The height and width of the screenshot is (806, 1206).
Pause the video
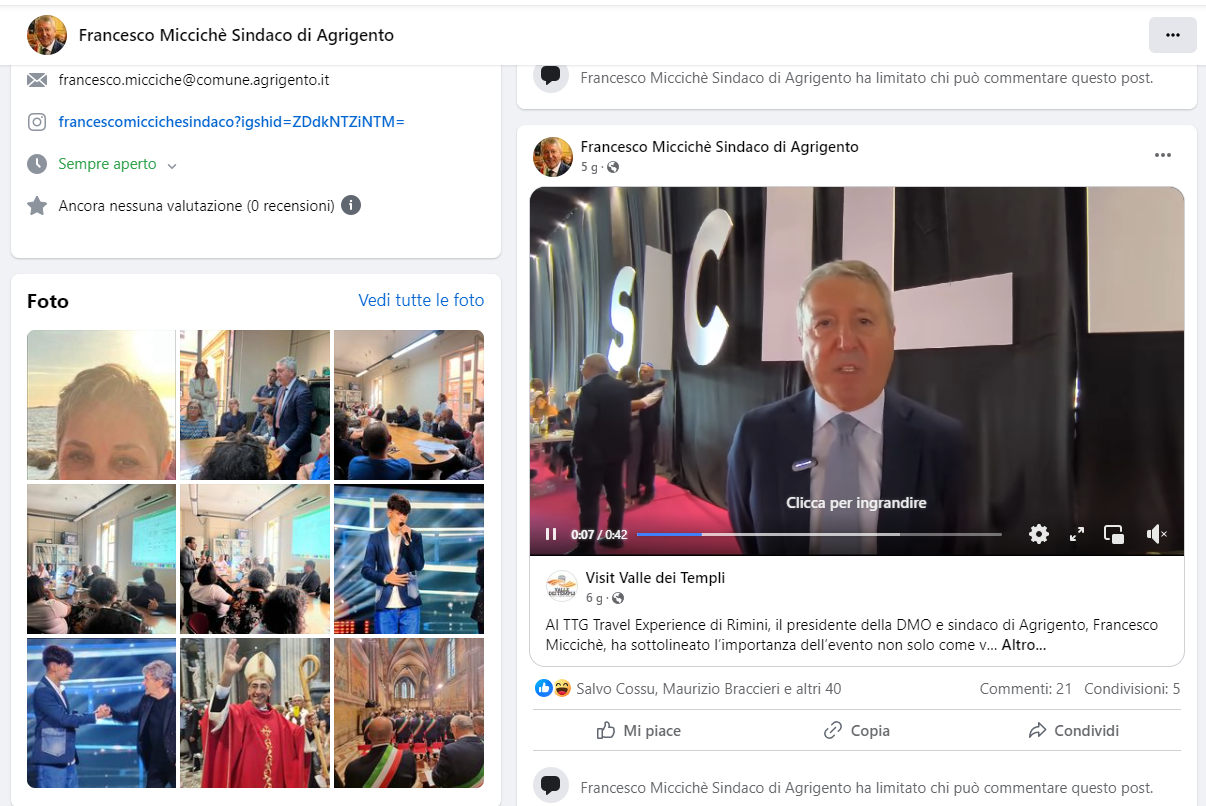(x=551, y=534)
